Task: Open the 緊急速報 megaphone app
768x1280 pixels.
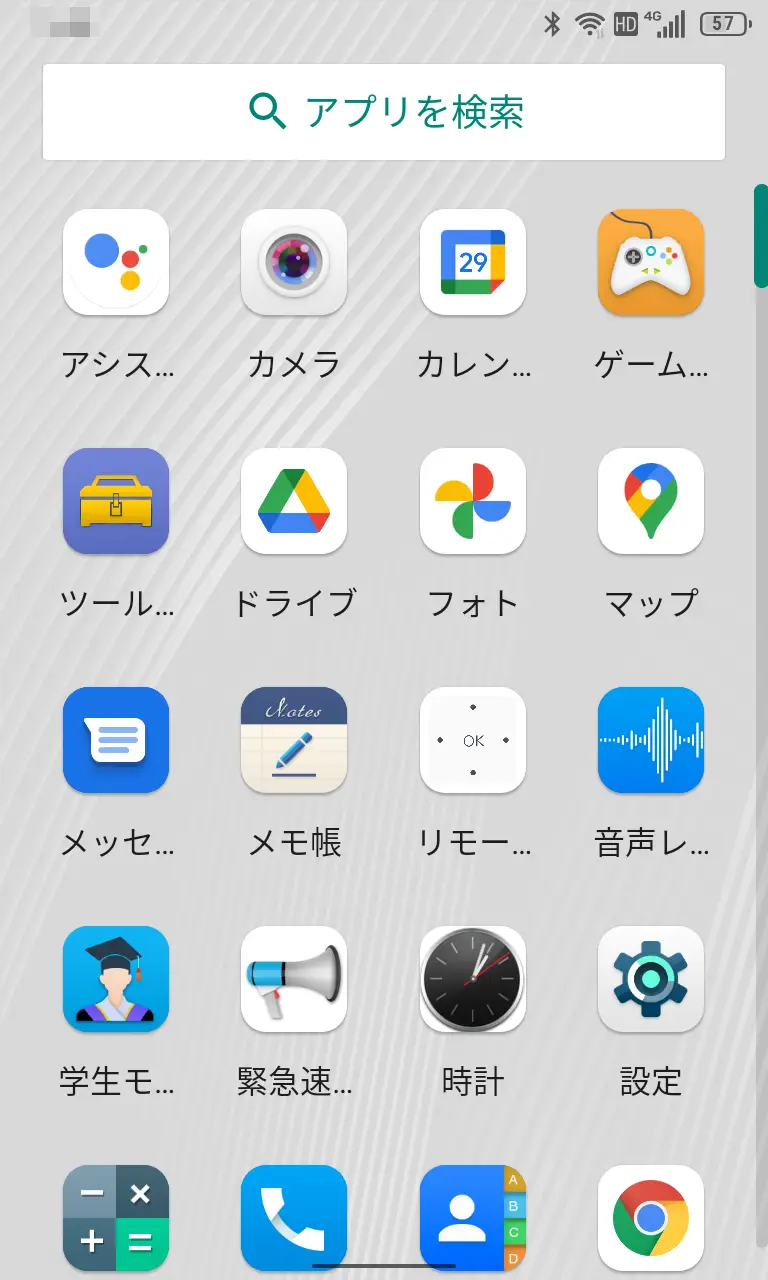Action: click(x=294, y=979)
